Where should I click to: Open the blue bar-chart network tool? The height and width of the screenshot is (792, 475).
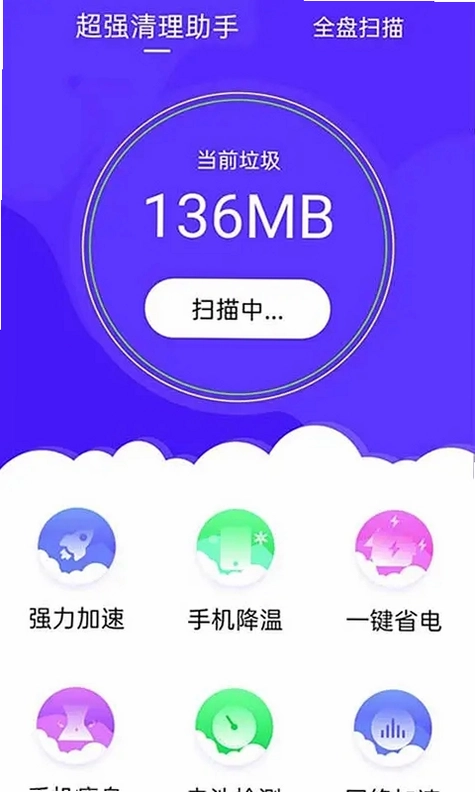tap(393, 728)
